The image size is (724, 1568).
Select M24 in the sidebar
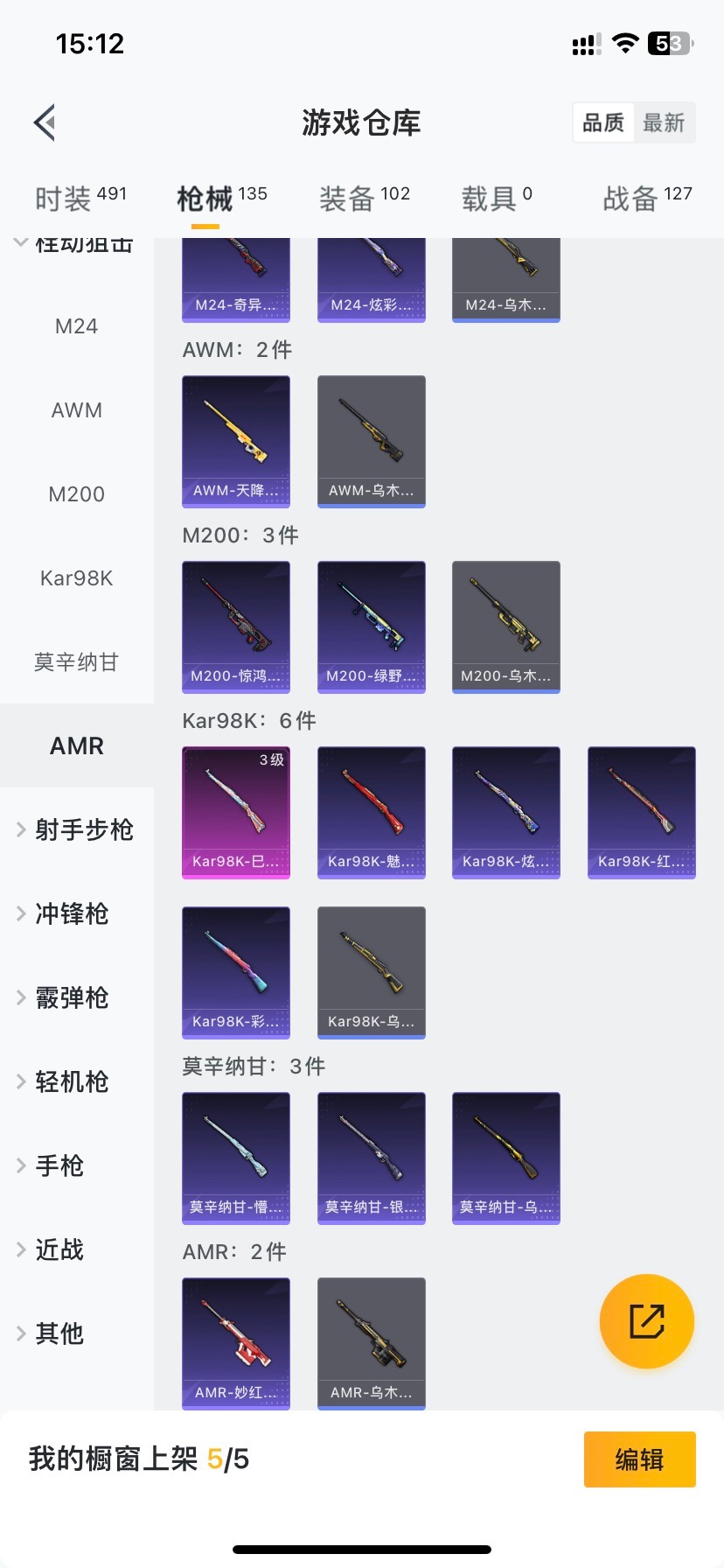(77, 326)
